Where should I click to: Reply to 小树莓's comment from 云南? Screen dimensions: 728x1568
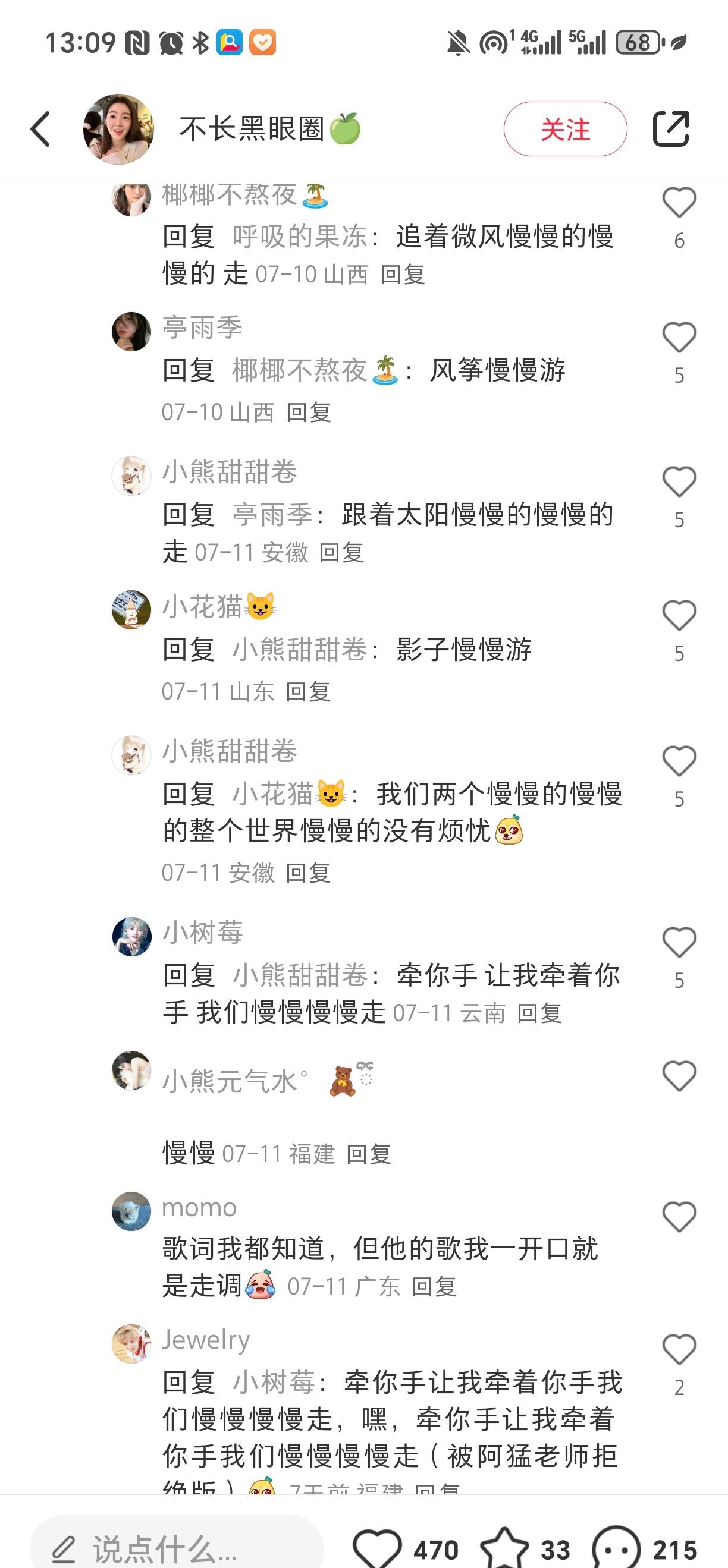[x=538, y=1013]
